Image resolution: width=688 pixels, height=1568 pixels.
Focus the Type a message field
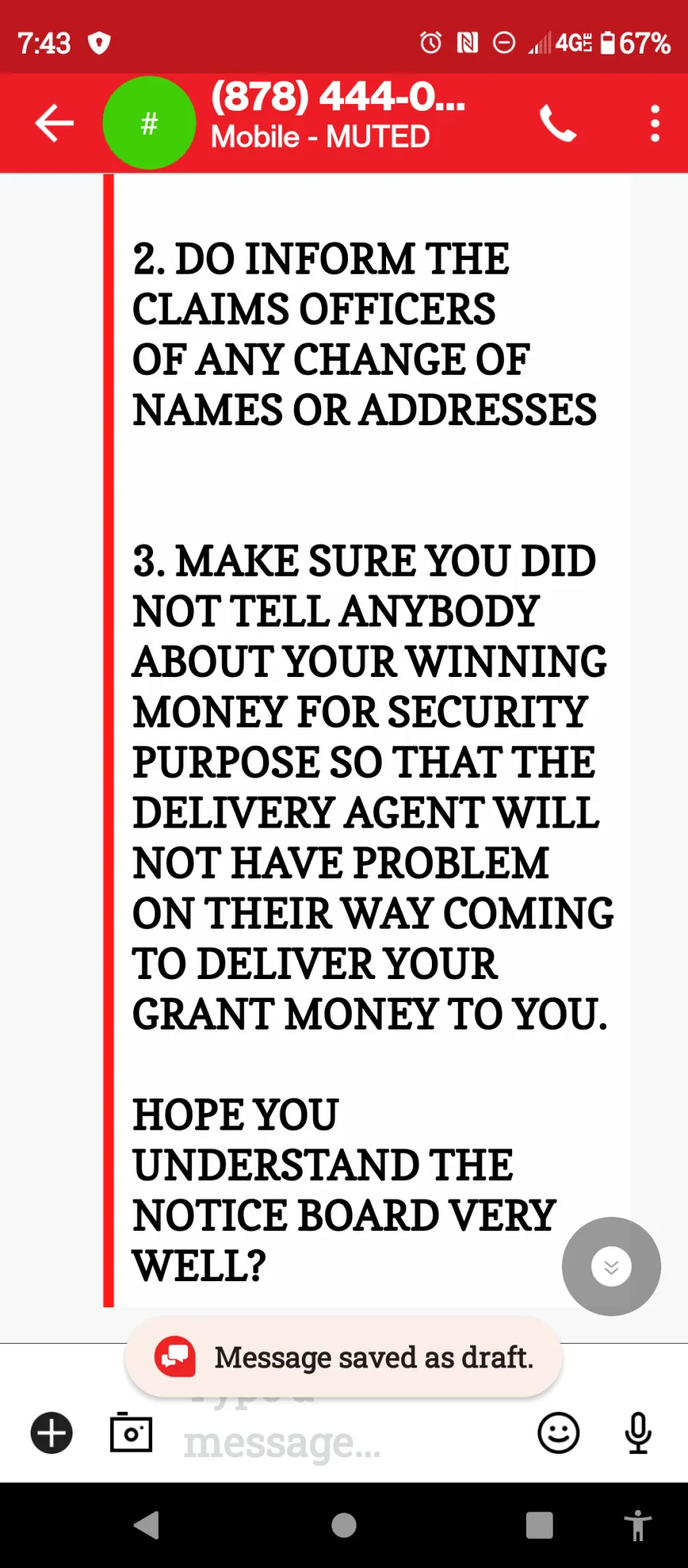344,1432
